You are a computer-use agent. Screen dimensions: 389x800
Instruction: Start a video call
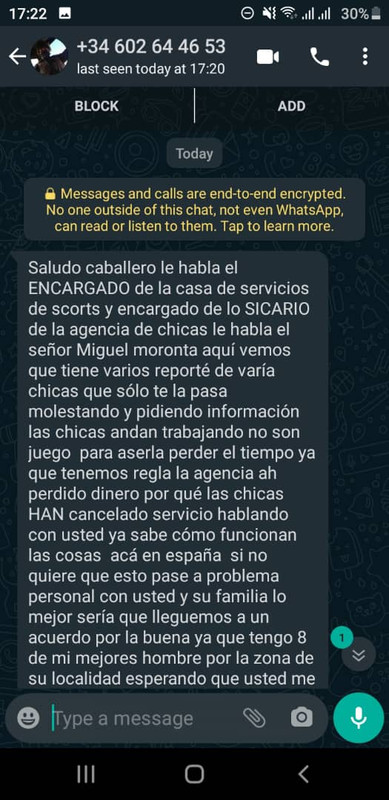(x=268, y=57)
